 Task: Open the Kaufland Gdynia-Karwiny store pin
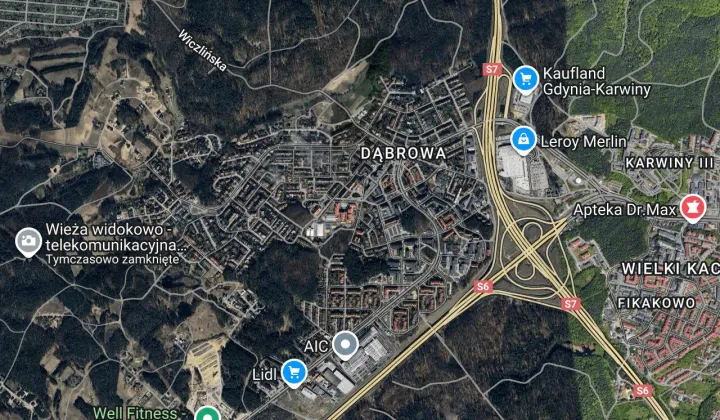coord(525,78)
